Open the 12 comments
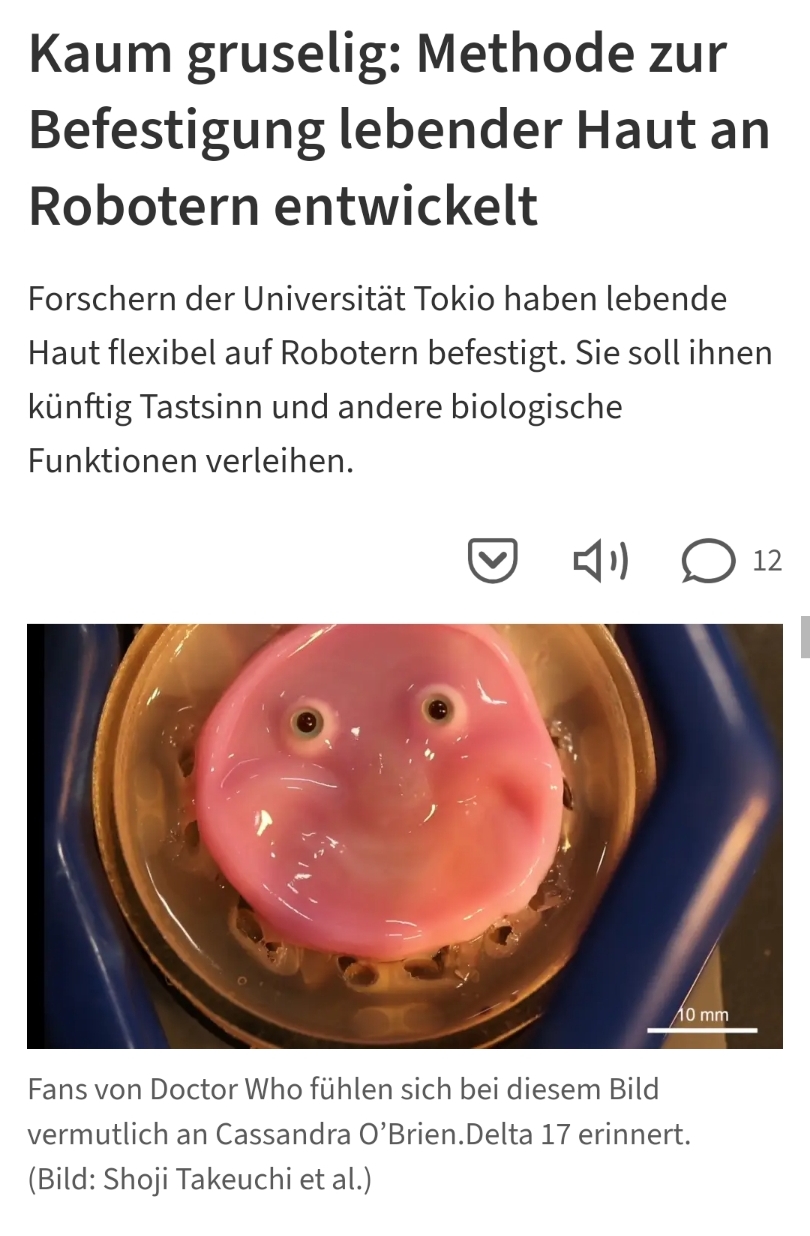 731,561
